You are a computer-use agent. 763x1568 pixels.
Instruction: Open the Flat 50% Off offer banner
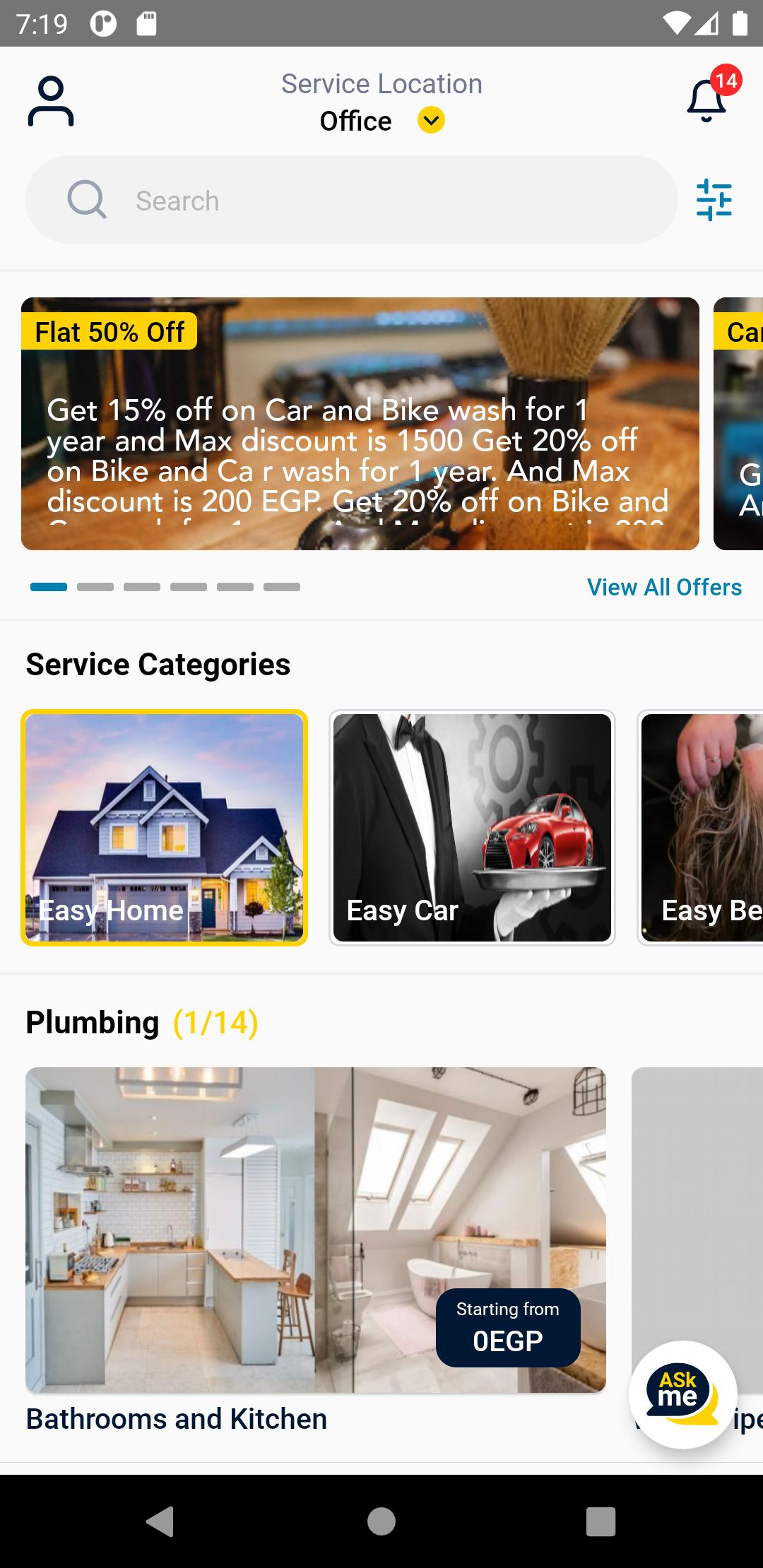pyautogui.click(x=360, y=424)
